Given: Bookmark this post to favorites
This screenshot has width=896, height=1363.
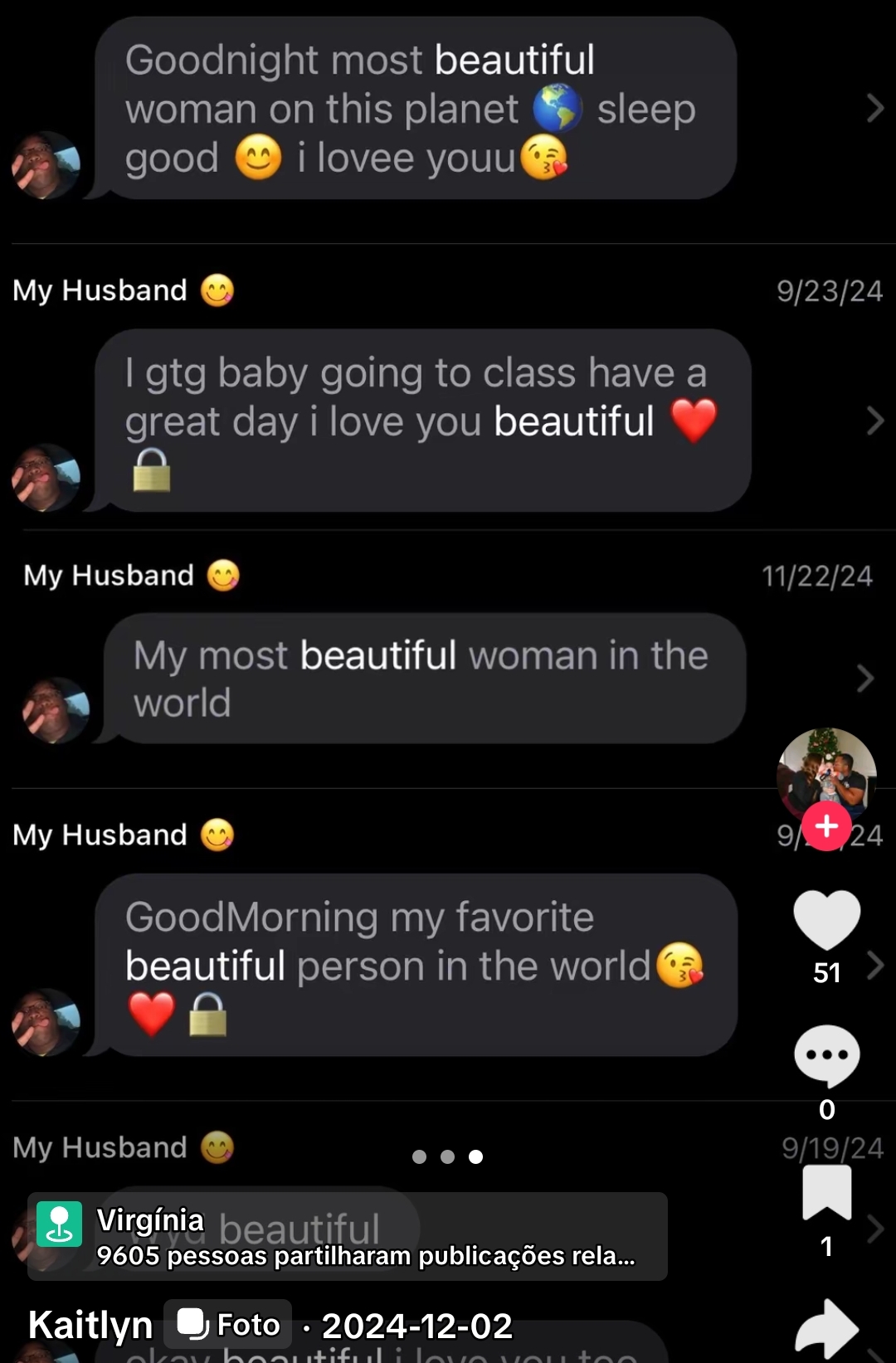Looking at the screenshot, I should pyautogui.click(x=826, y=1193).
